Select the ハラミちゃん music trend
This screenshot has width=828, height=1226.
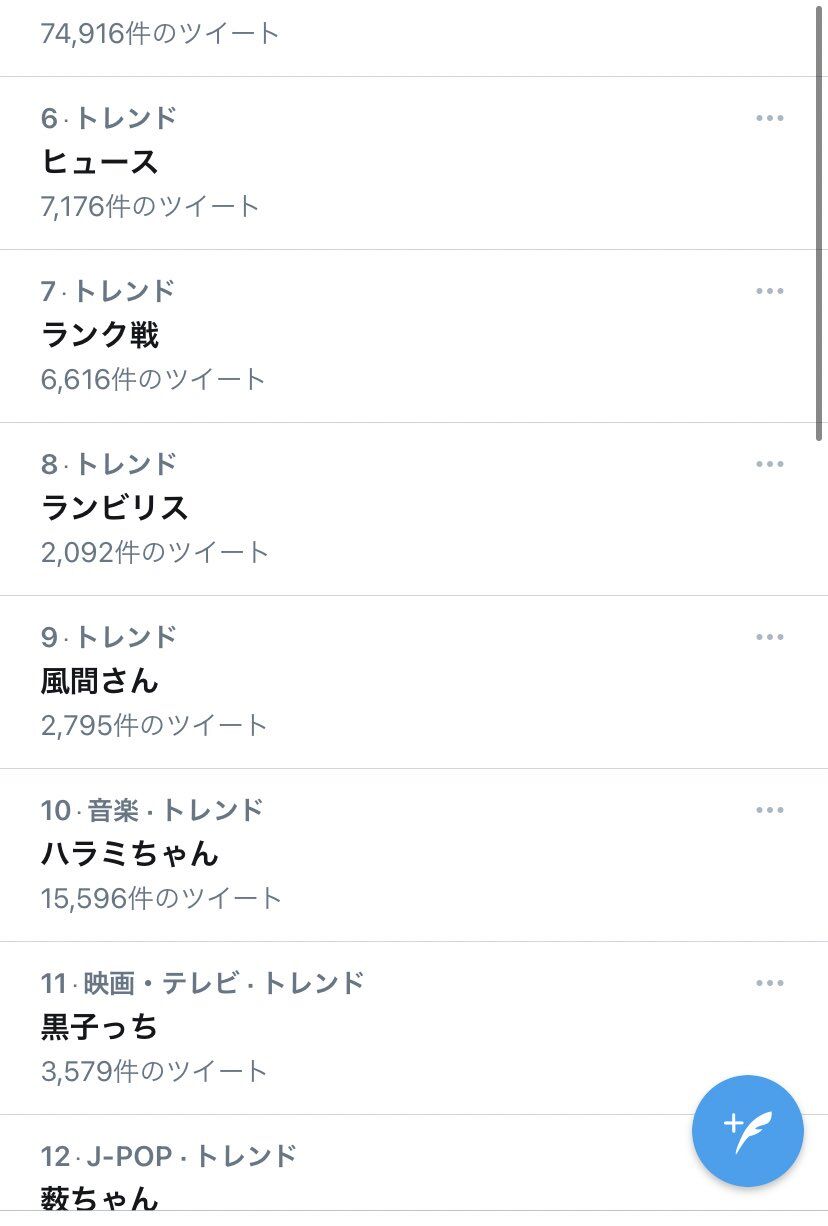(x=130, y=854)
